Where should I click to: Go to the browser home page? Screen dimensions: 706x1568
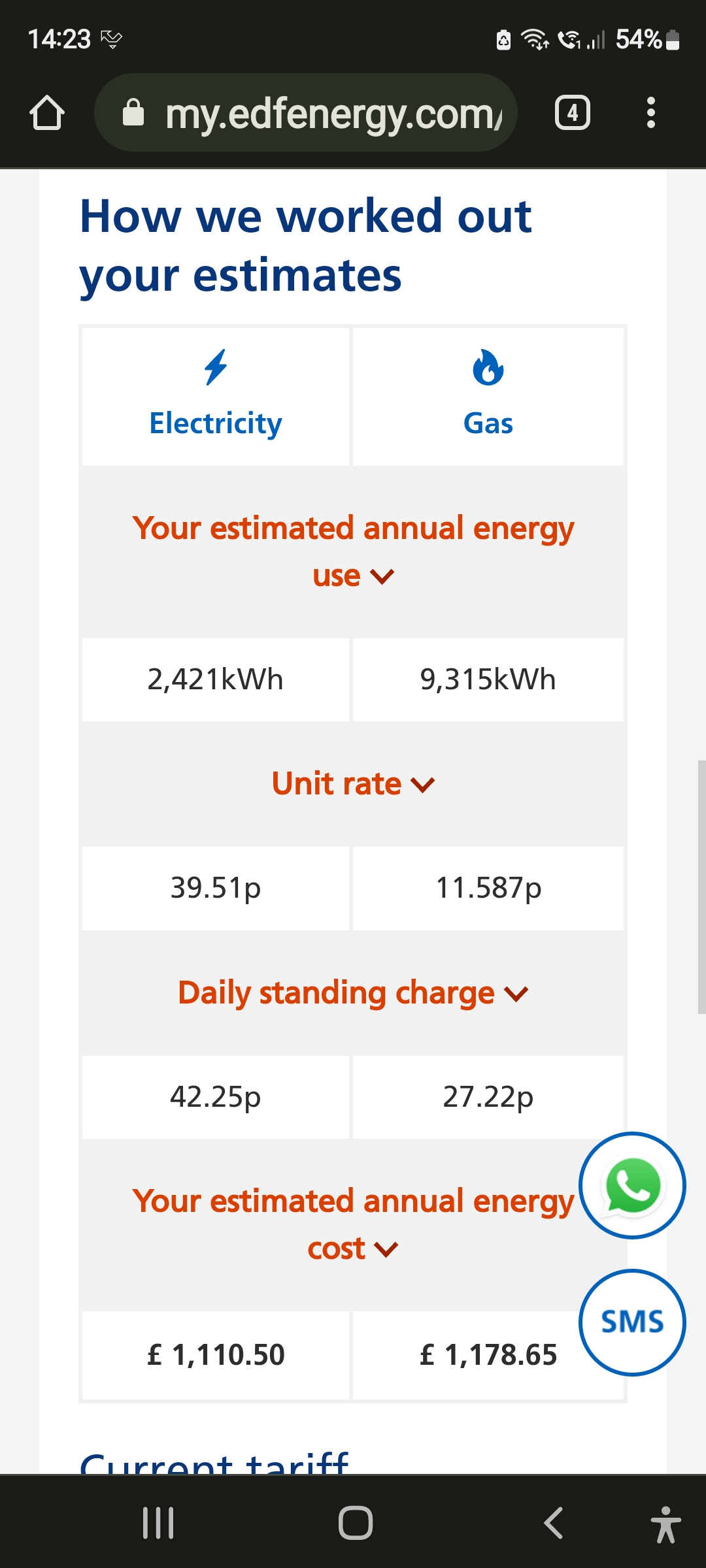47,113
